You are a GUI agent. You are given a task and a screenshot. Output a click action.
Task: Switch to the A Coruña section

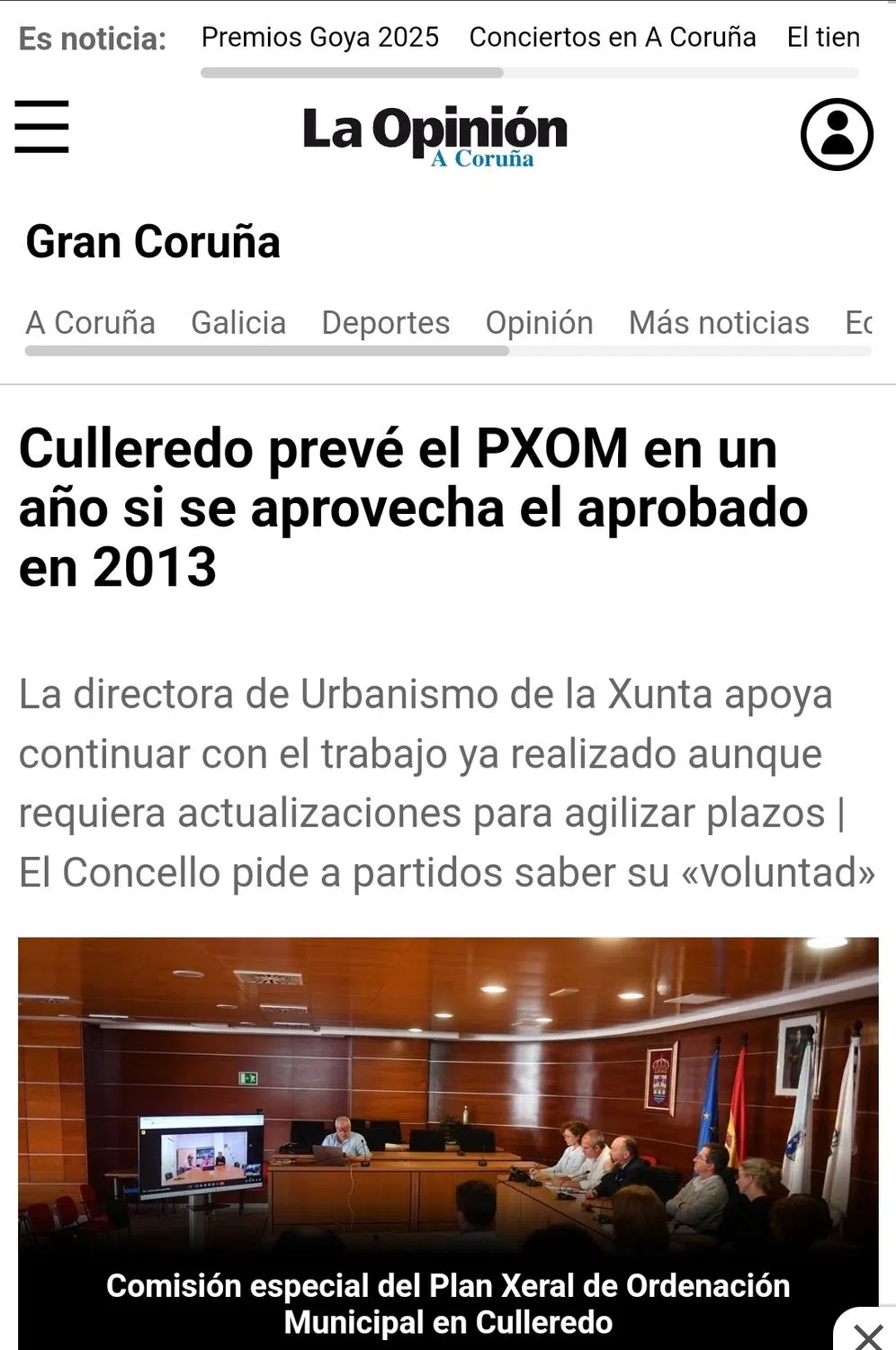tap(90, 322)
